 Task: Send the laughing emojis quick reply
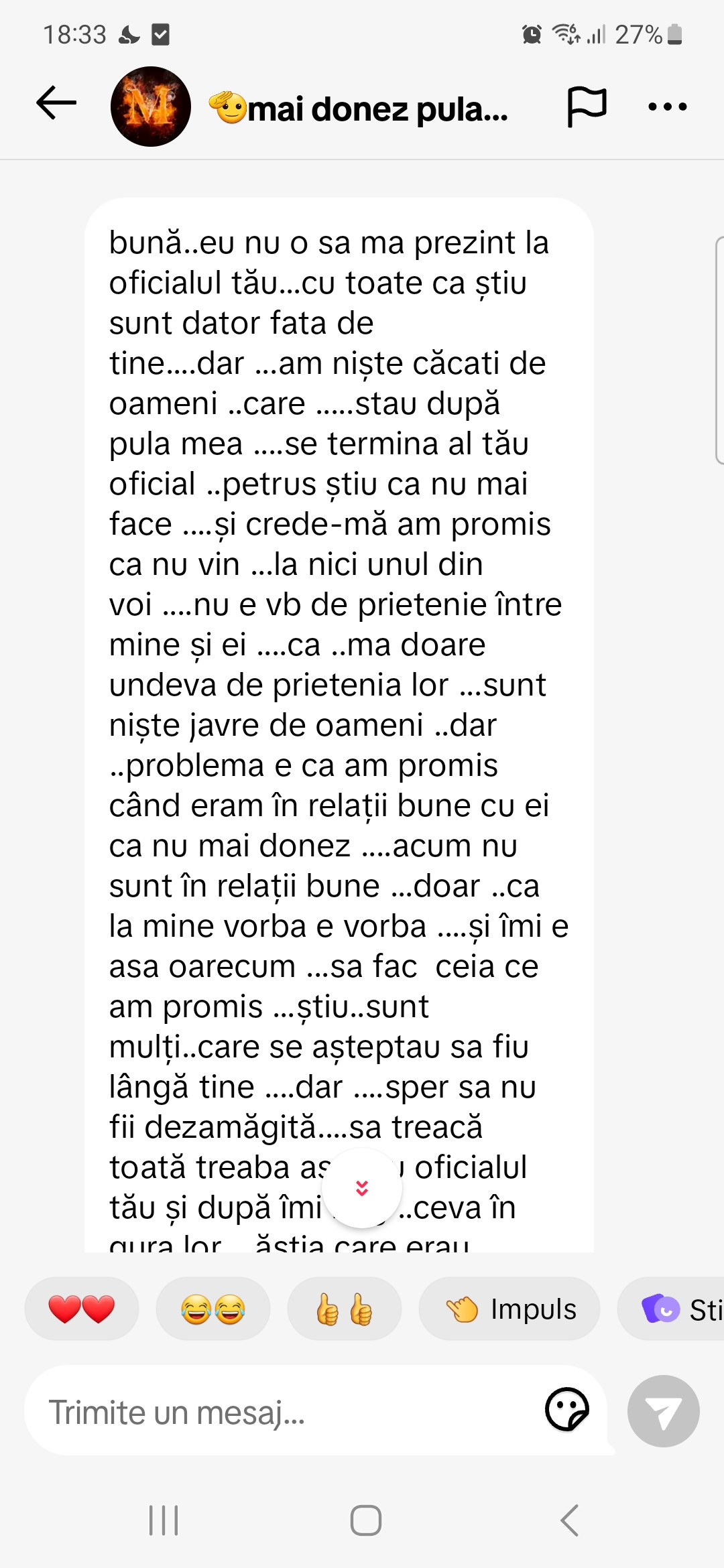[x=213, y=1309]
